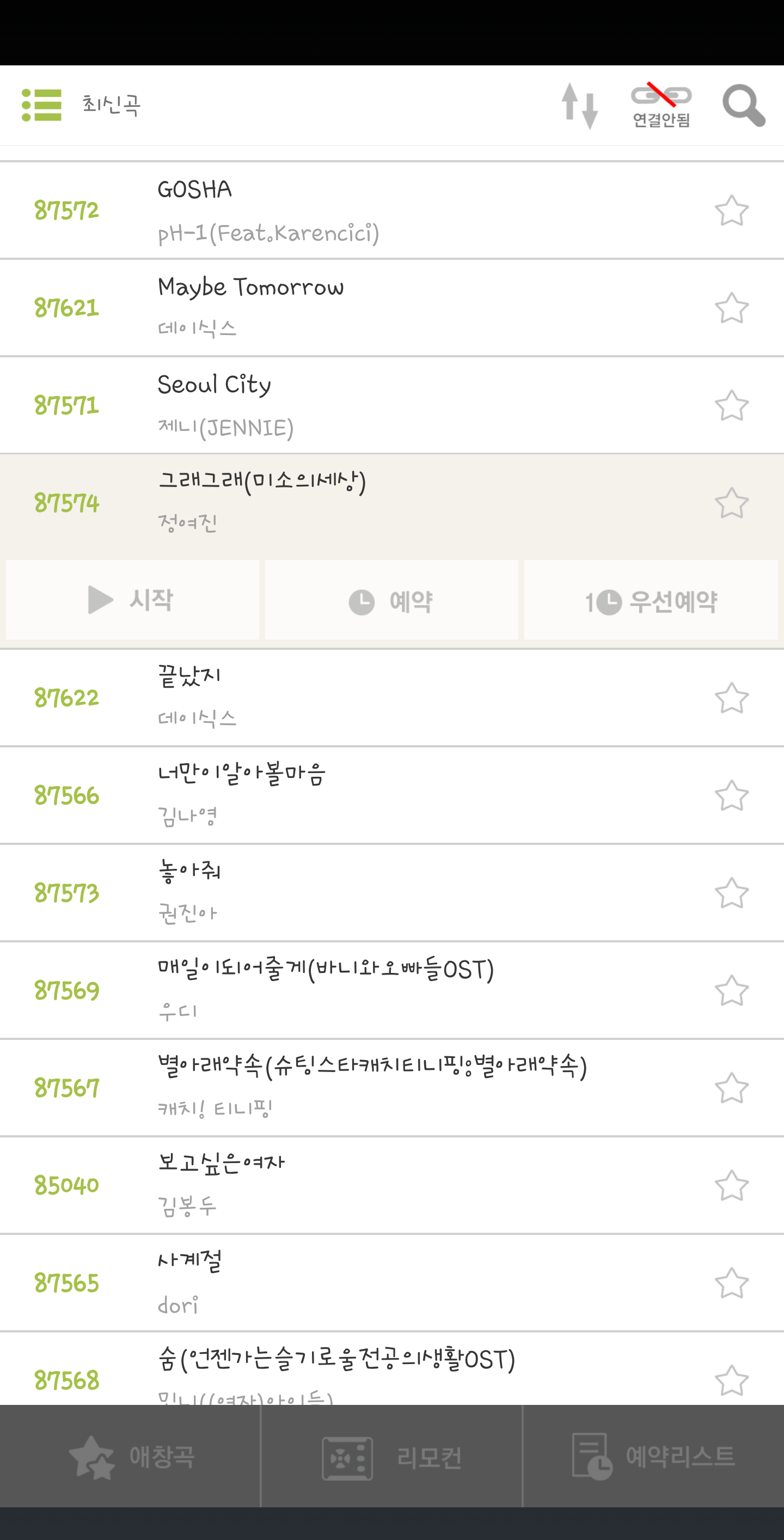
Task: Select the Maybe Tomorrow song row
Action: tap(392, 308)
